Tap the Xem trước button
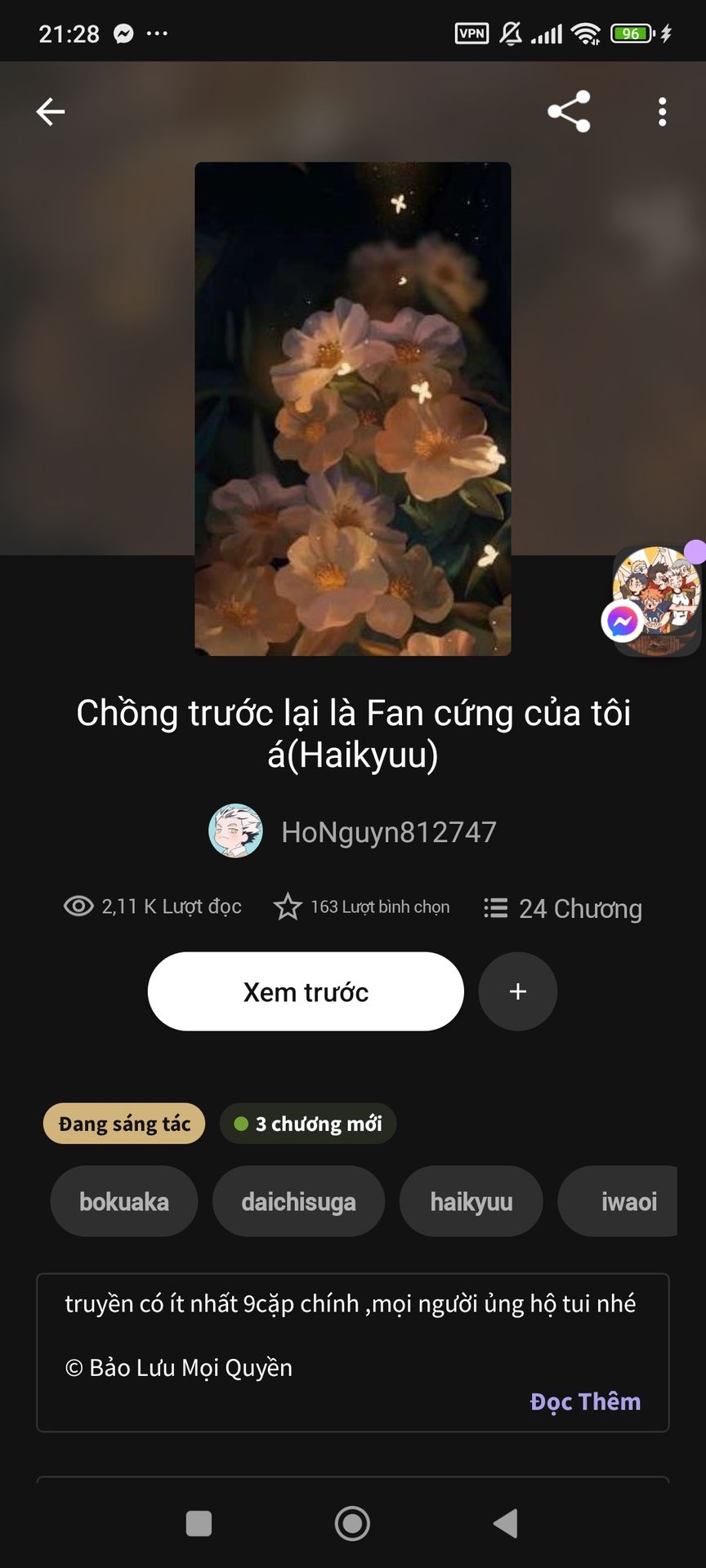Image resolution: width=706 pixels, height=1568 pixels. [306, 991]
